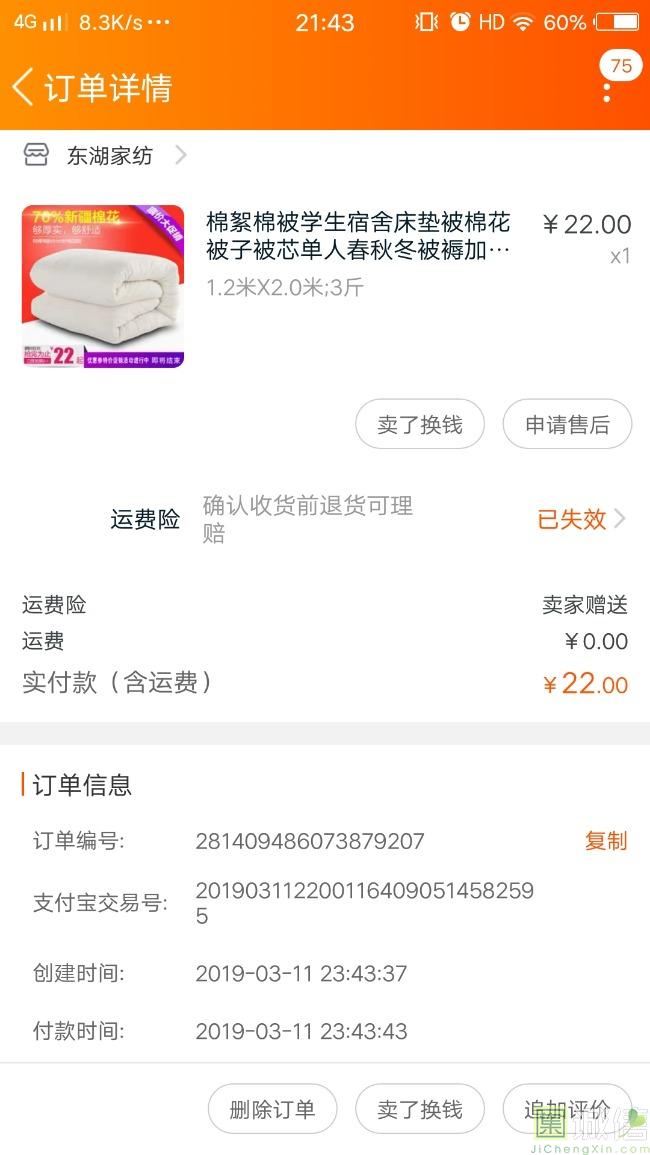Tap the 追加评价 button
This screenshot has height=1155, width=650.
[x=566, y=1109]
